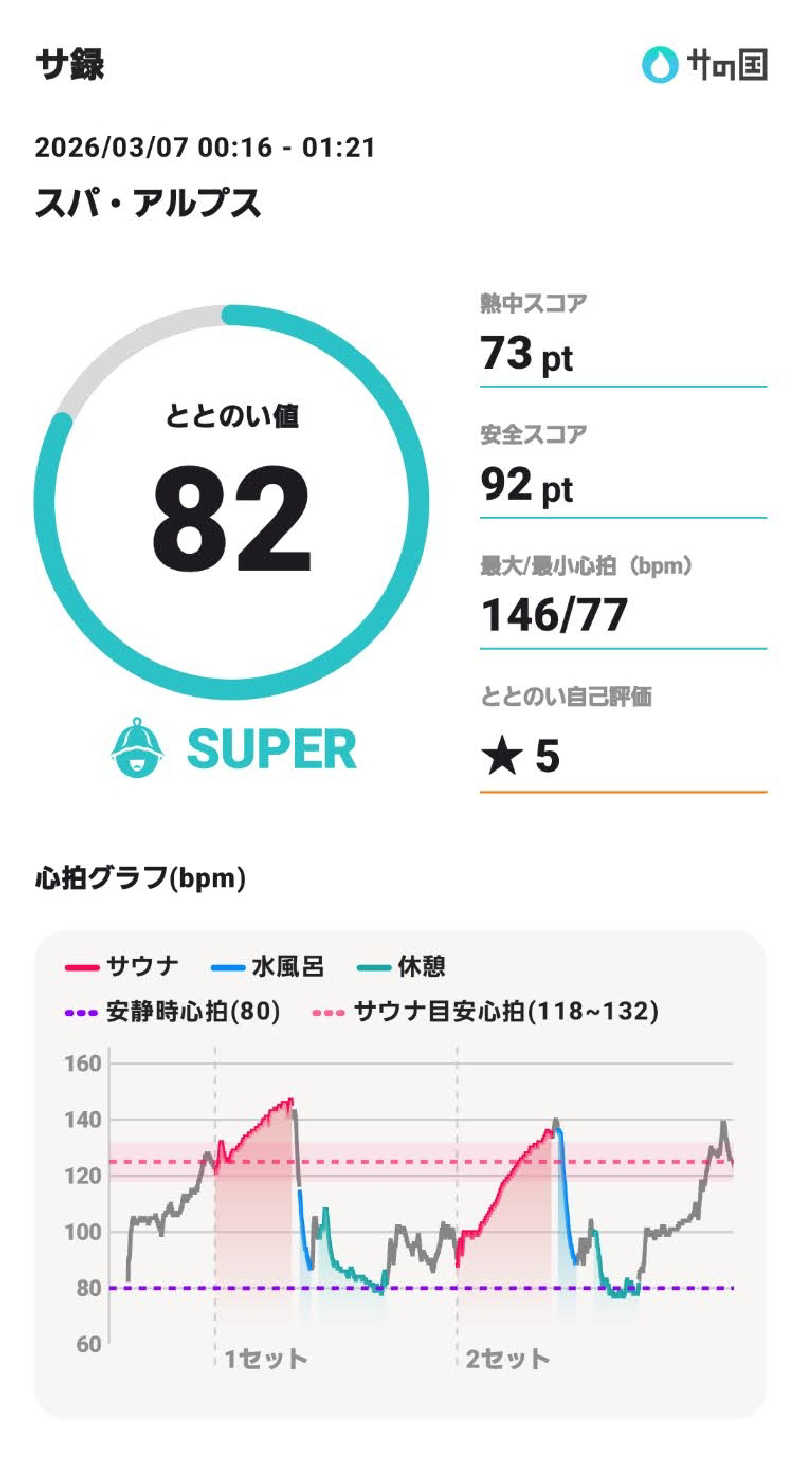800x1465 pixels.
Task: Click the サウナ legend marker in the chart
Action: tap(80, 965)
